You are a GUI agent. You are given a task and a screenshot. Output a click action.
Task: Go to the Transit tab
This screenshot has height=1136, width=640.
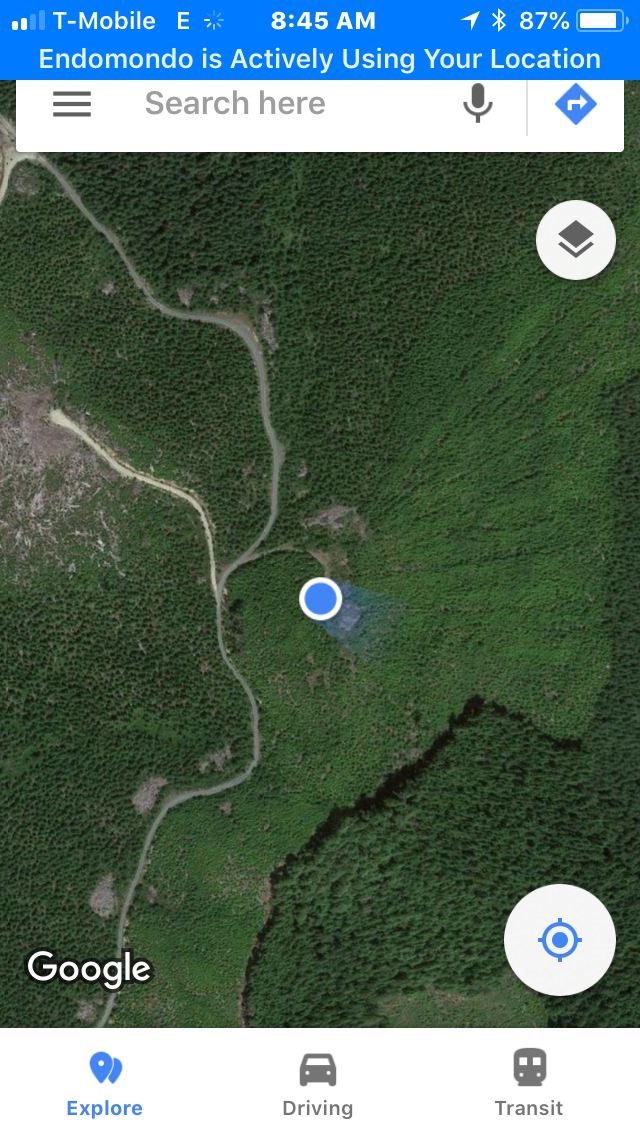[x=529, y=1083]
